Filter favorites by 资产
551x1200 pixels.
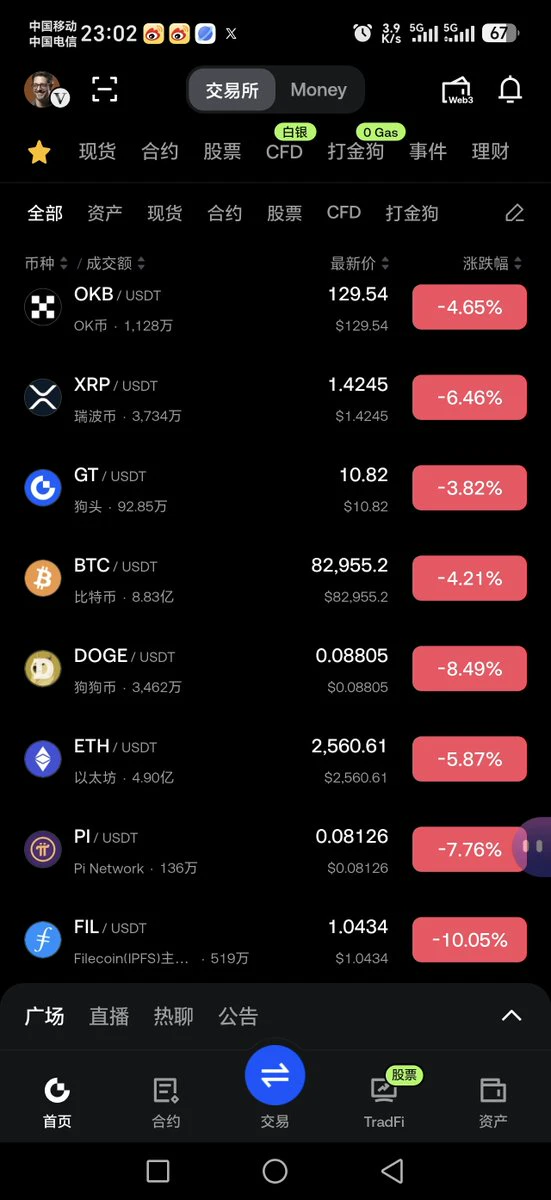105,213
